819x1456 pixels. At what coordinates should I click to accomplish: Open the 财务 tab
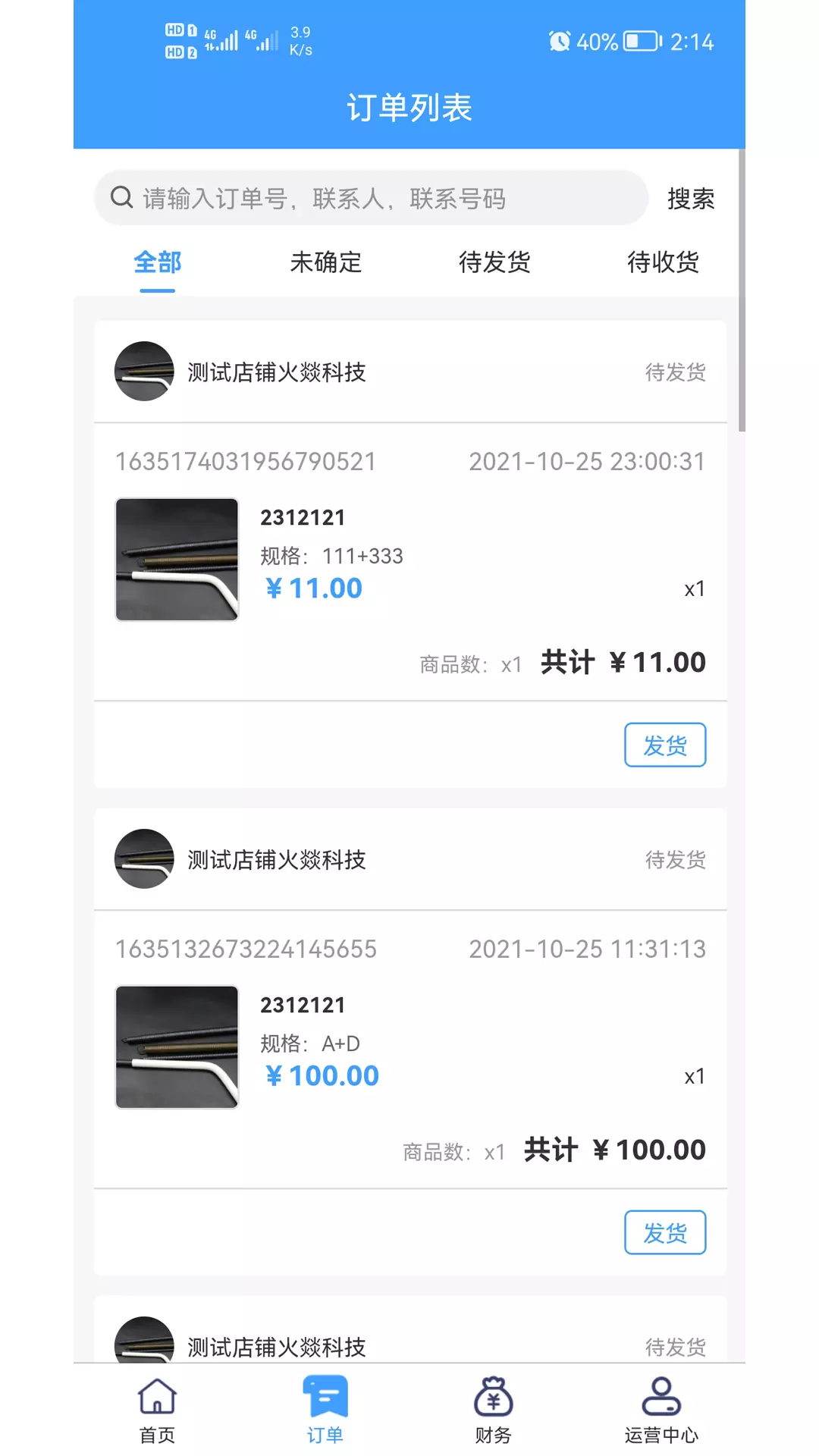tap(494, 1410)
